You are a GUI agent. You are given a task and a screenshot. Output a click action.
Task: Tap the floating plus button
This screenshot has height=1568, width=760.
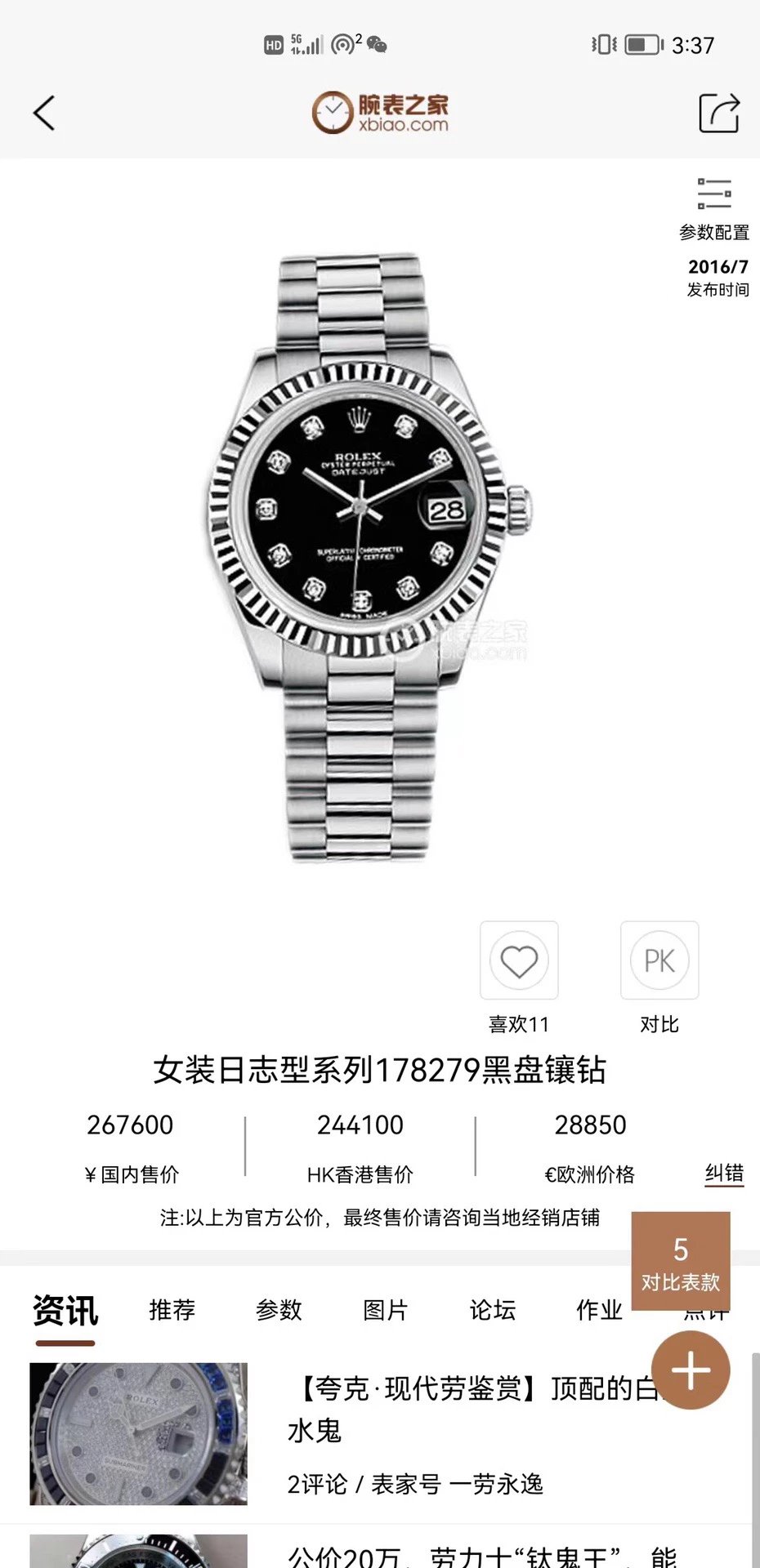click(x=691, y=1370)
